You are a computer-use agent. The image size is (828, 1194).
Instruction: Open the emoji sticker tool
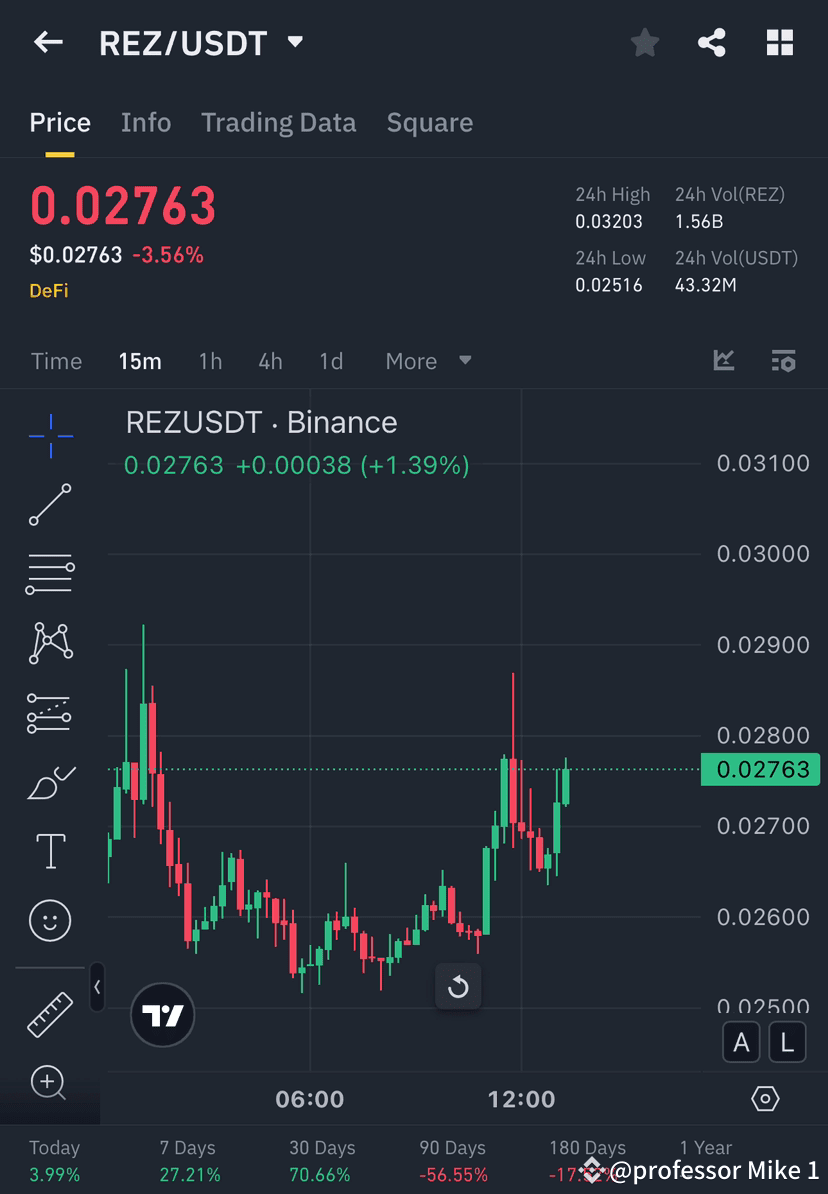(50, 920)
